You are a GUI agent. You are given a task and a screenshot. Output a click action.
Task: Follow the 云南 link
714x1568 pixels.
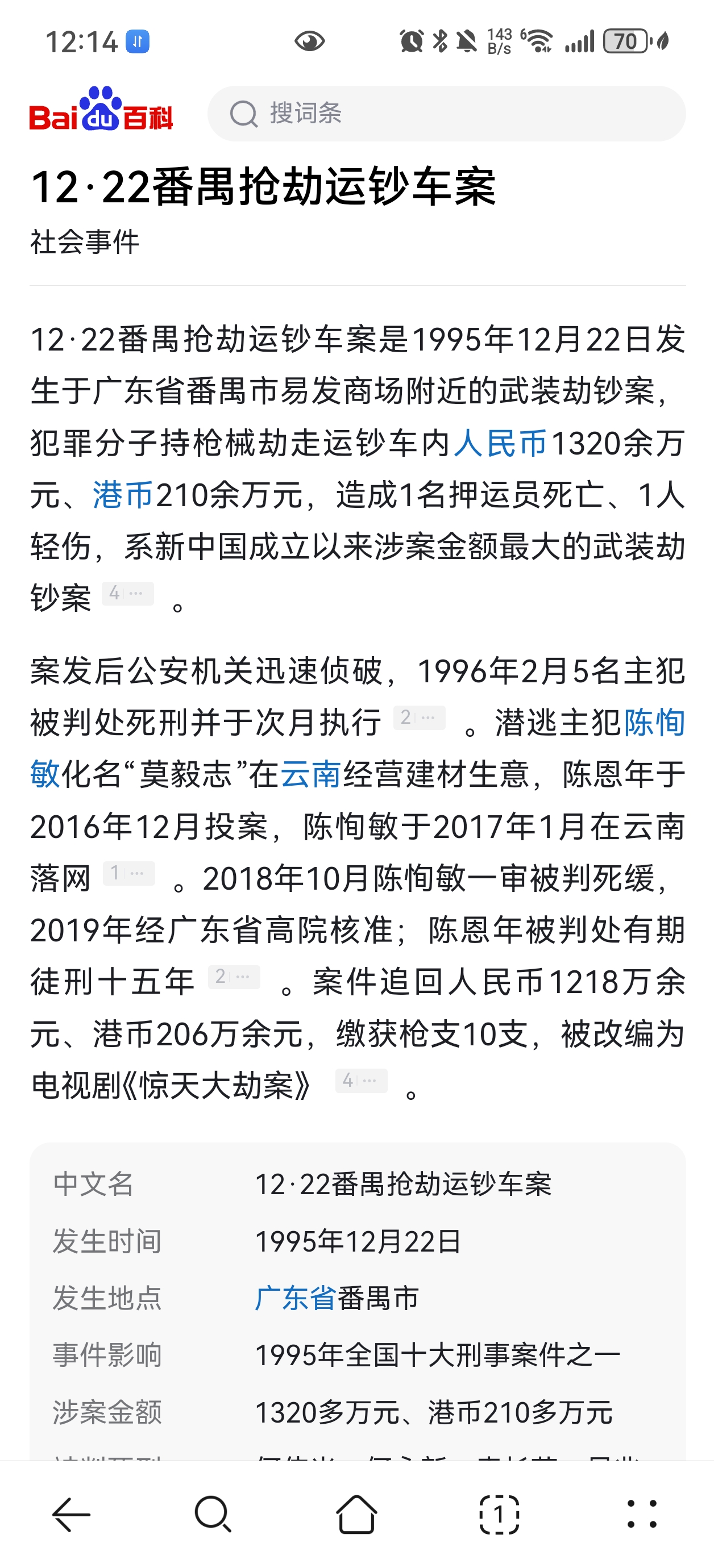[311, 775]
